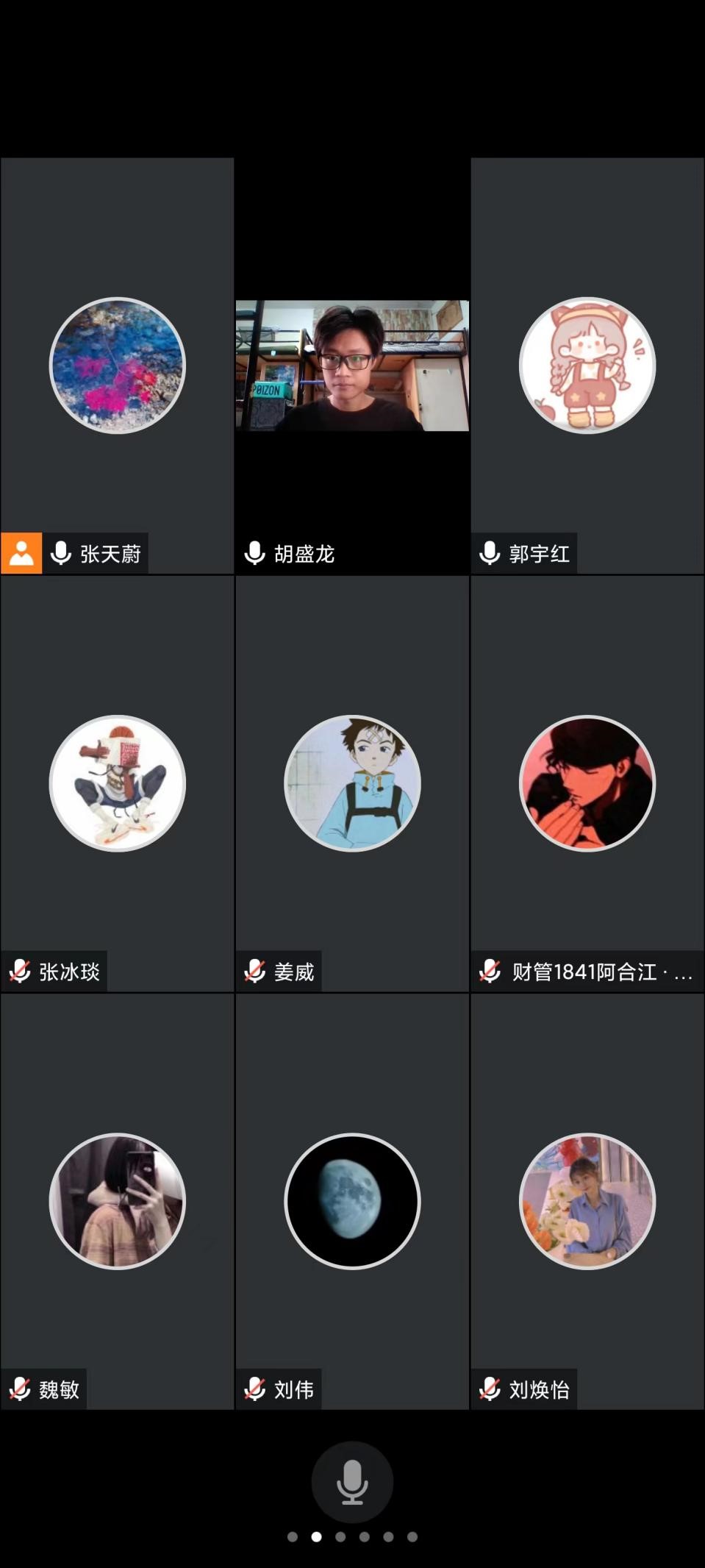Tap the microphone button at the bottom

pos(352,1481)
